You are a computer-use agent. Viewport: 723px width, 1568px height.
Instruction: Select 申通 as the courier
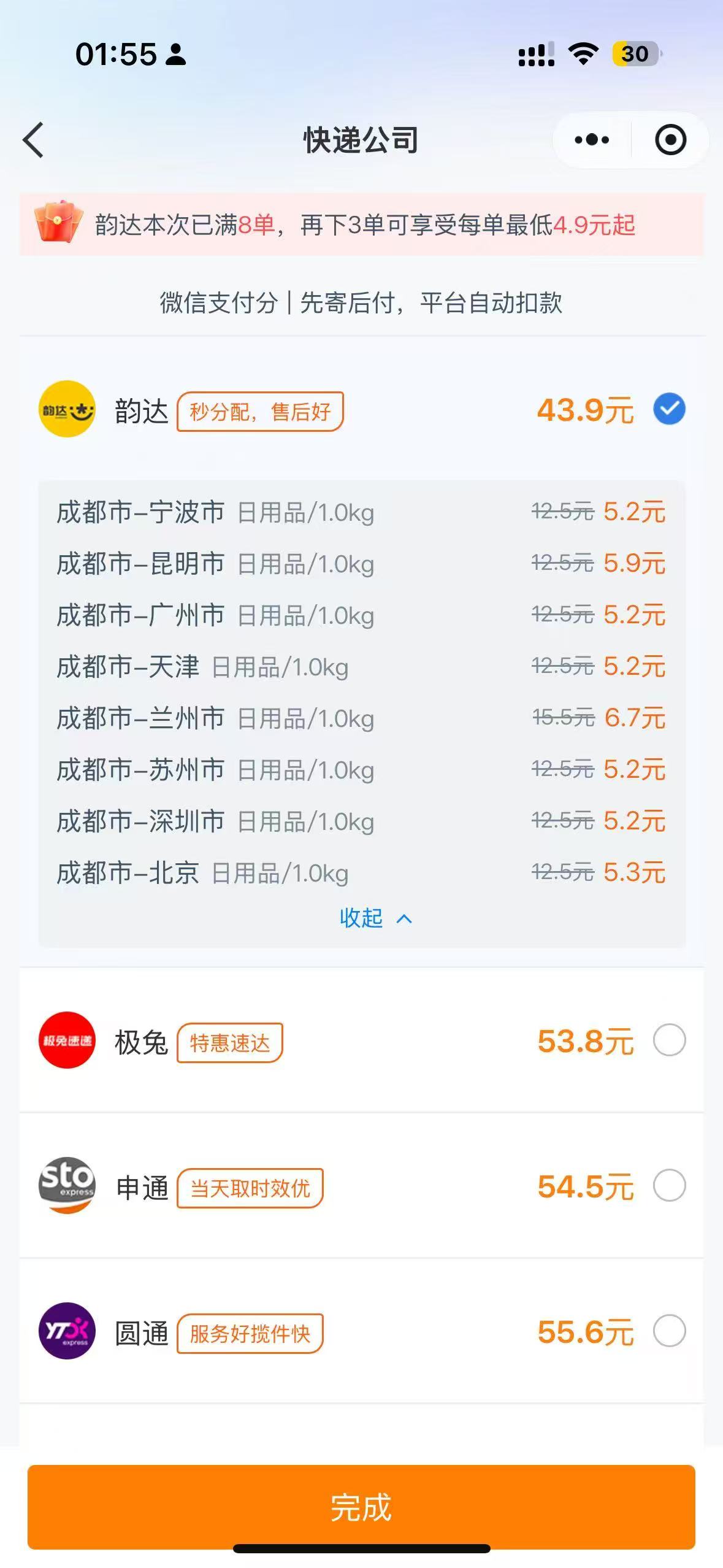coord(669,1185)
